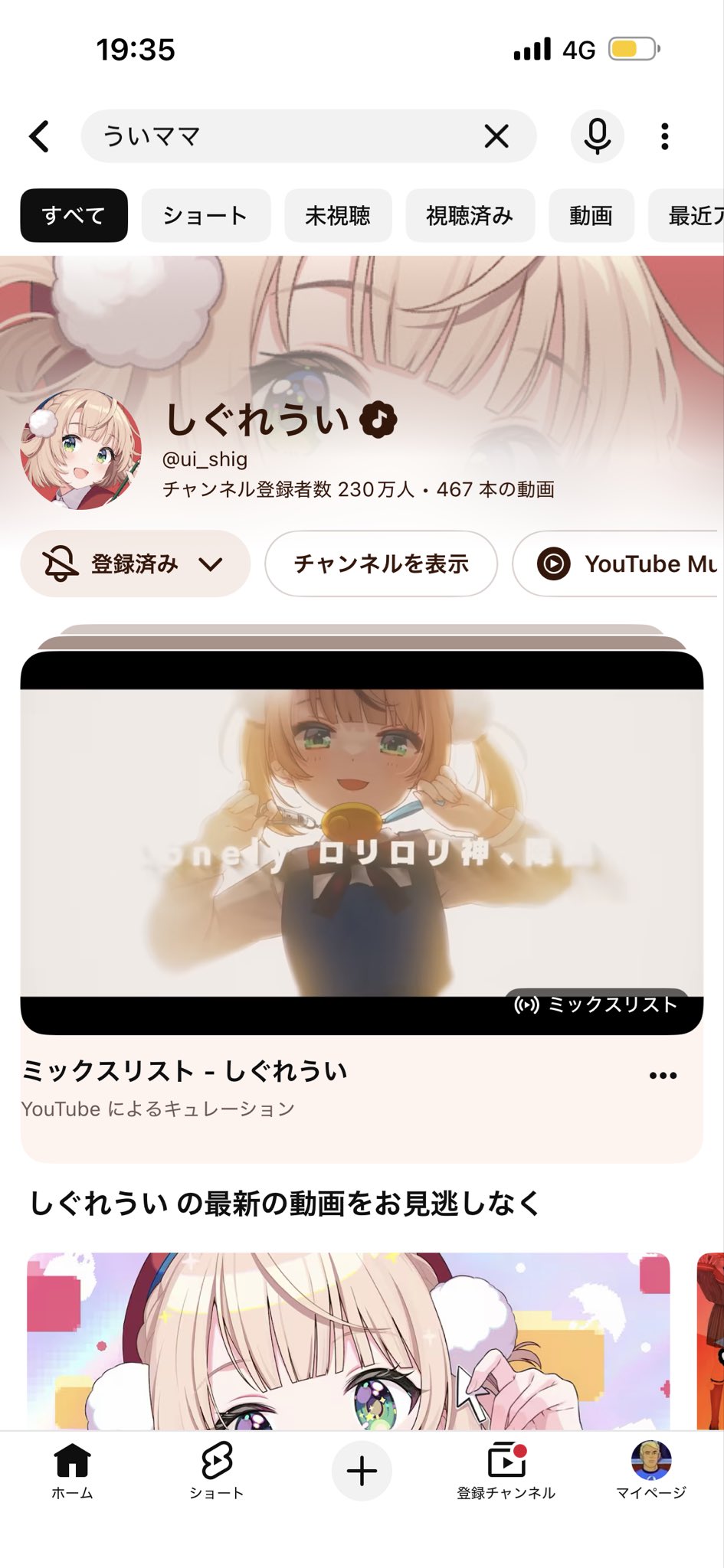Viewport: 724px width, 1568px height.
Task: Open マイページ tab
Action: [651, 1472]
